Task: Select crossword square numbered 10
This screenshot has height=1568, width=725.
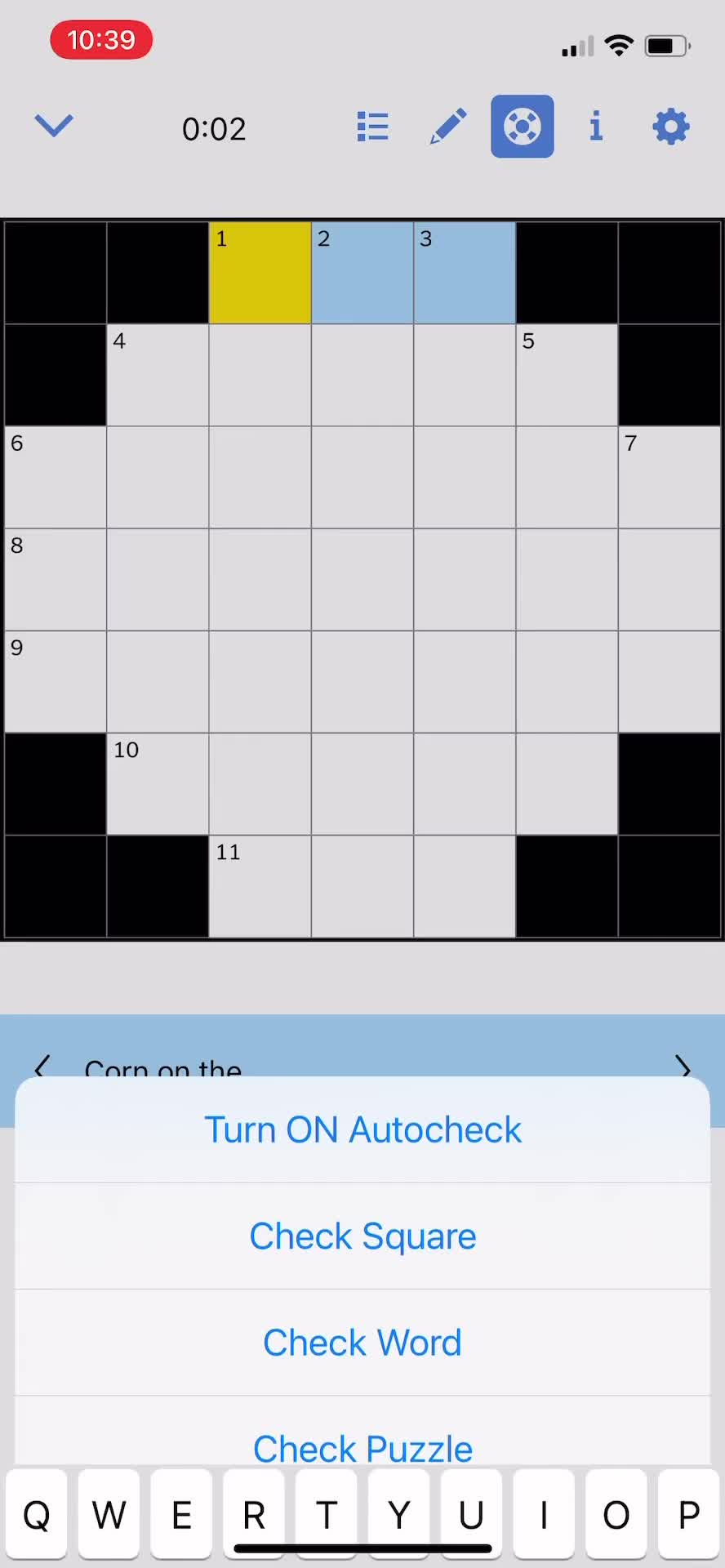Action: point(158,785)
